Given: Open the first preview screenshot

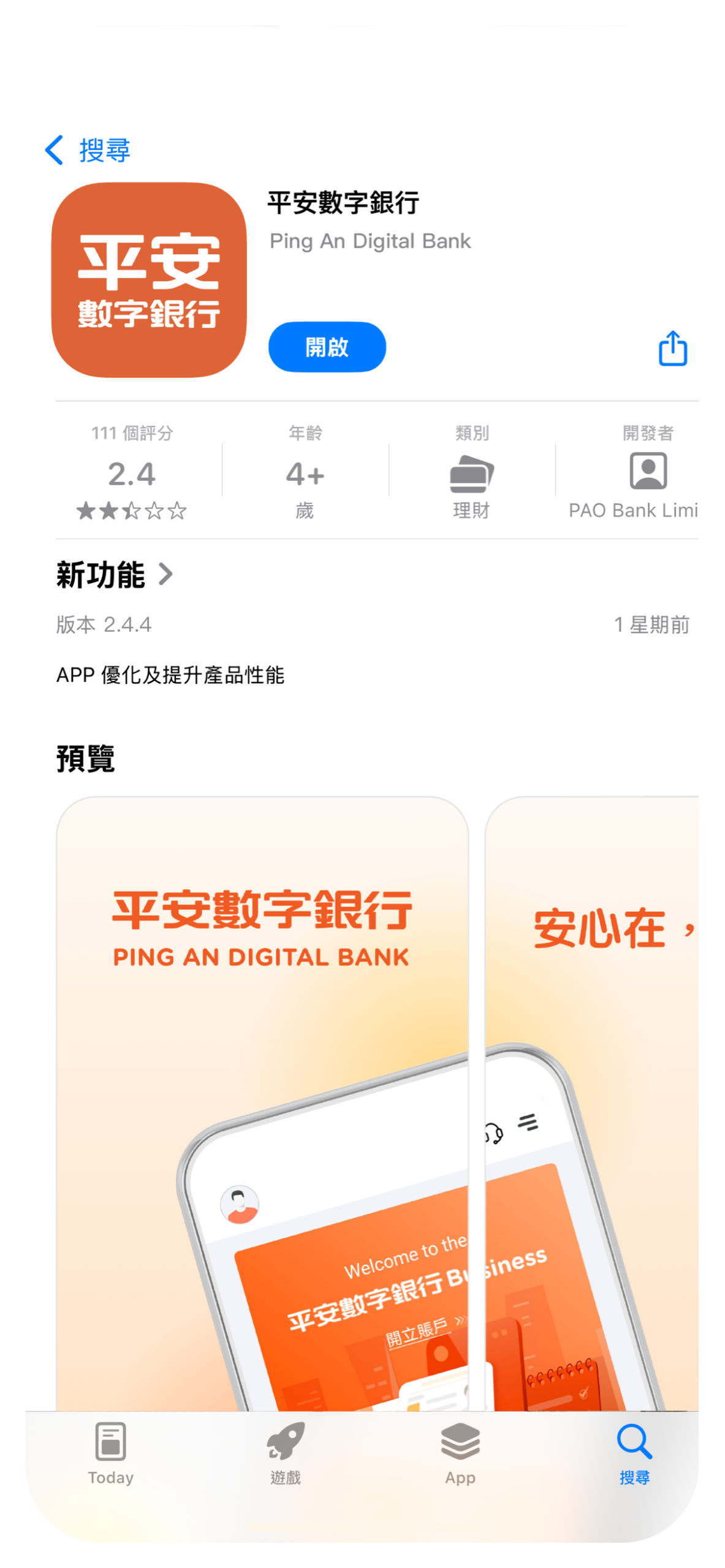Looking at the screenshot, I should click(x=262, y=1102).
